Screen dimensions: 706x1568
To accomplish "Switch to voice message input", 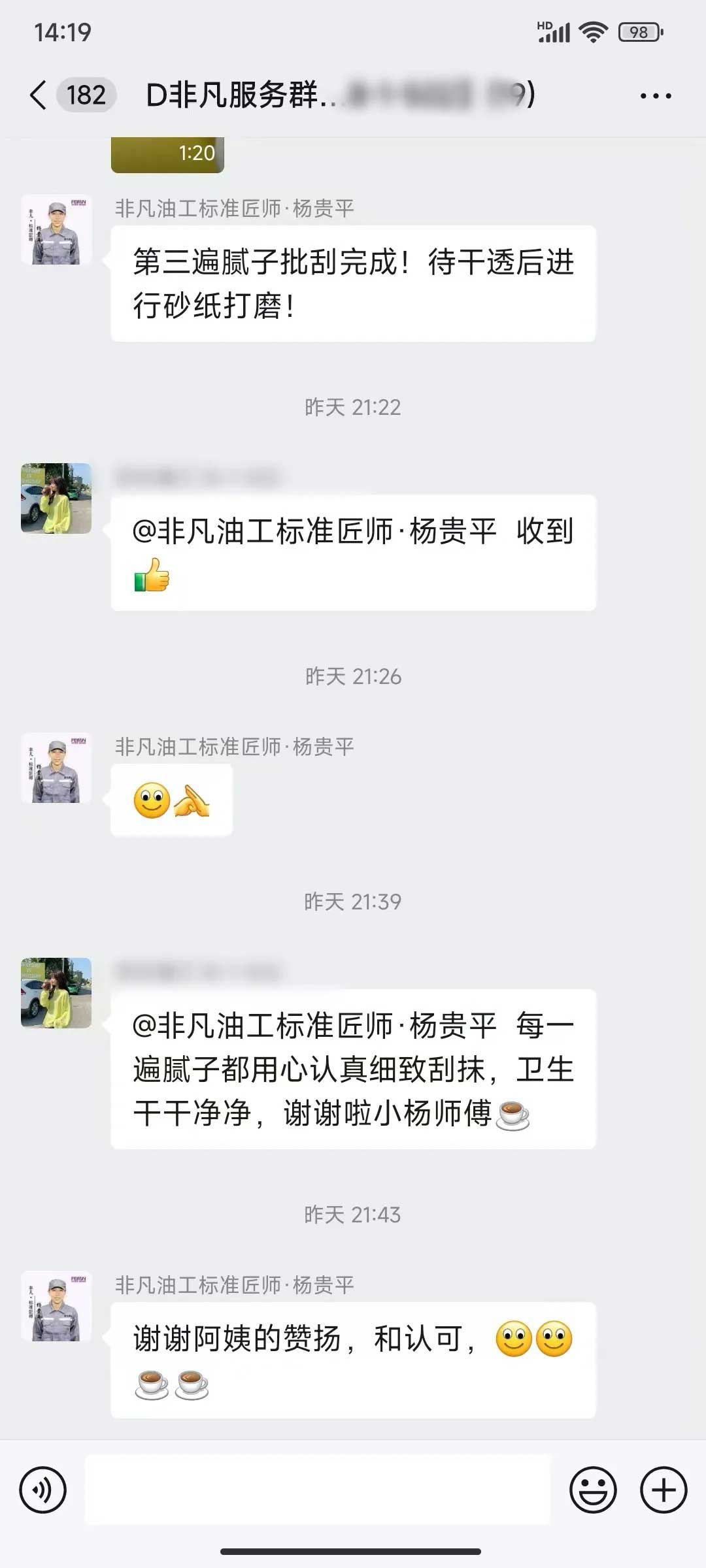I will 43,1490.
